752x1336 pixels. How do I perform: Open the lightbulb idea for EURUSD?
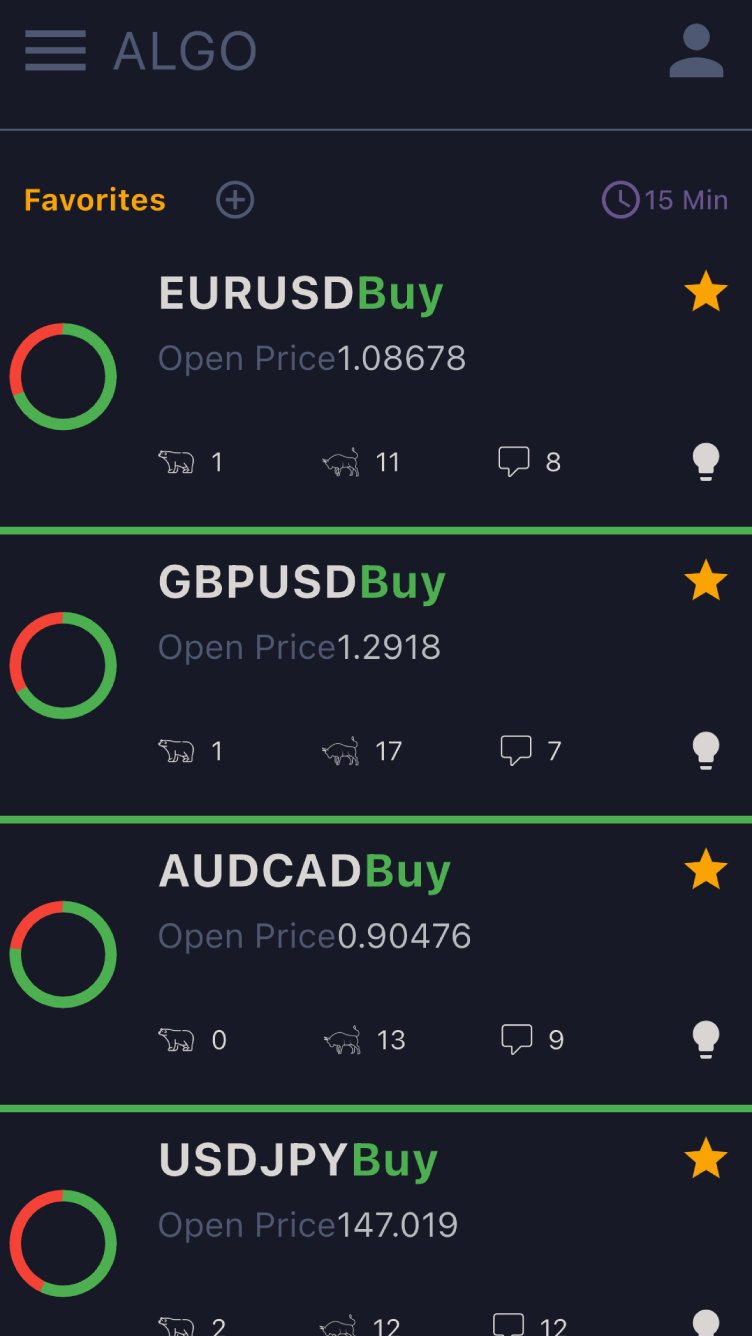pos(706,462)
